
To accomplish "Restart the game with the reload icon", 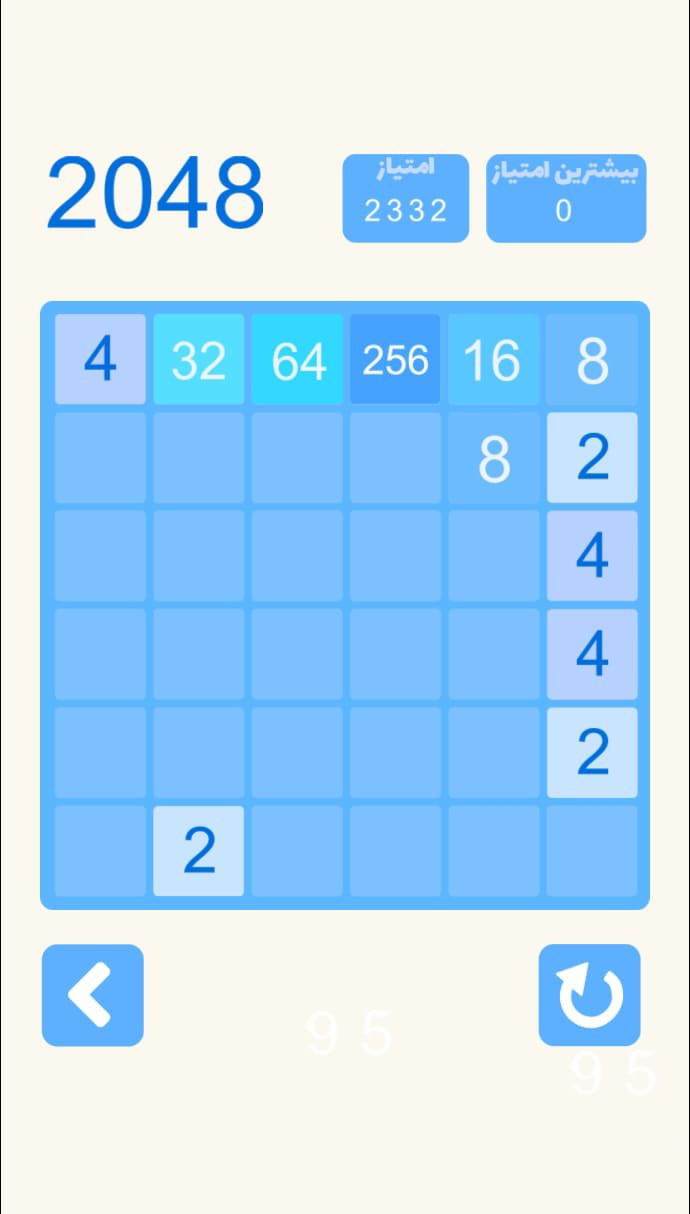I will pos(589,995).
